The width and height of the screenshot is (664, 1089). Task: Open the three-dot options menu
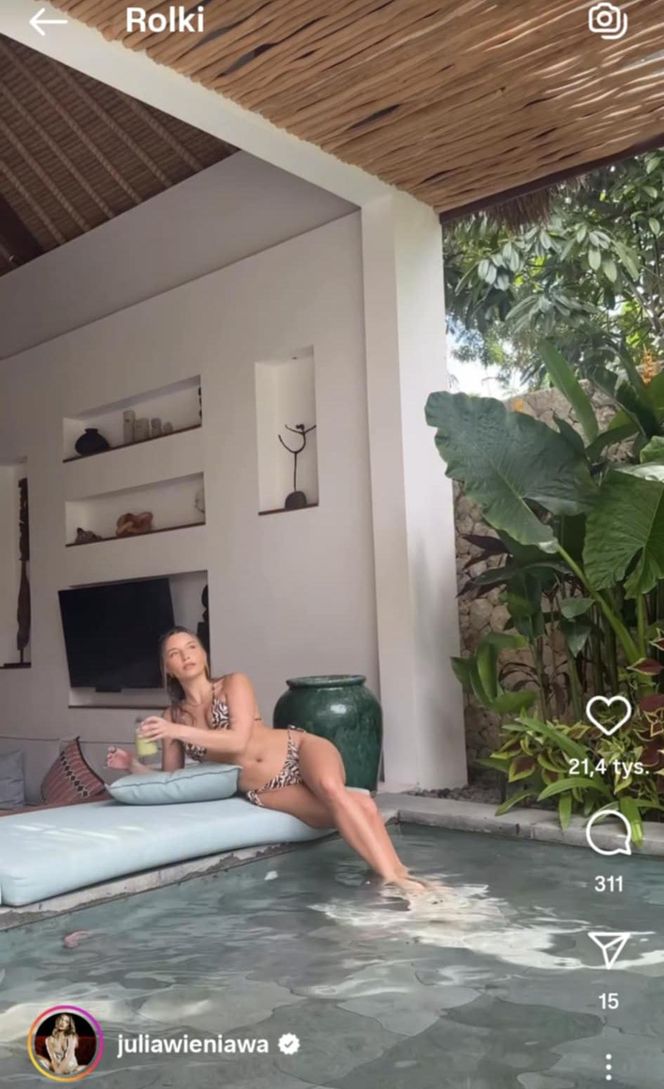(x=608, y=1066)
